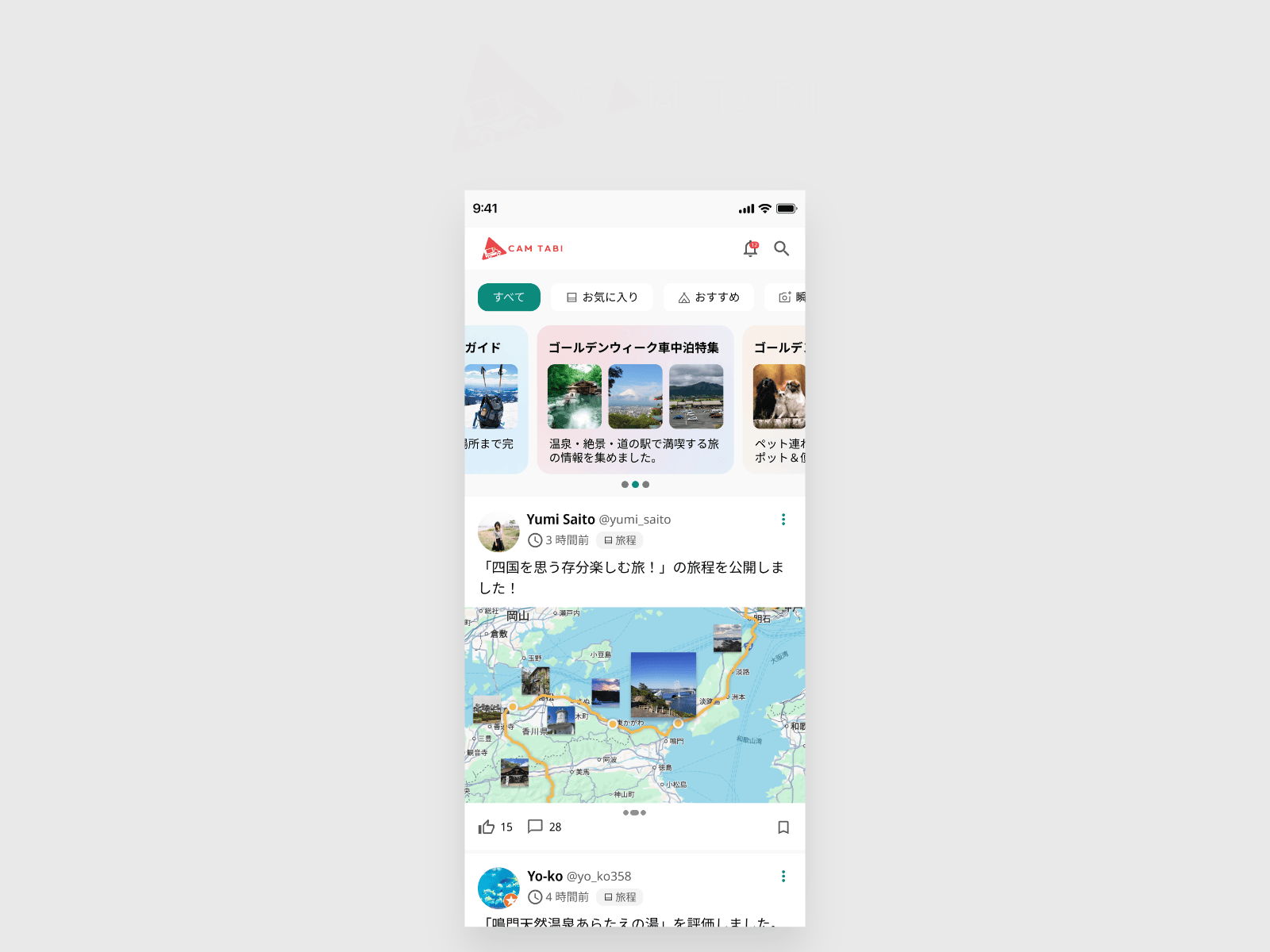Image resolution: width=1270 pixels, height=952 pixels.
Task: Switch to the おすすめ chip
Action: click(708, 297)
